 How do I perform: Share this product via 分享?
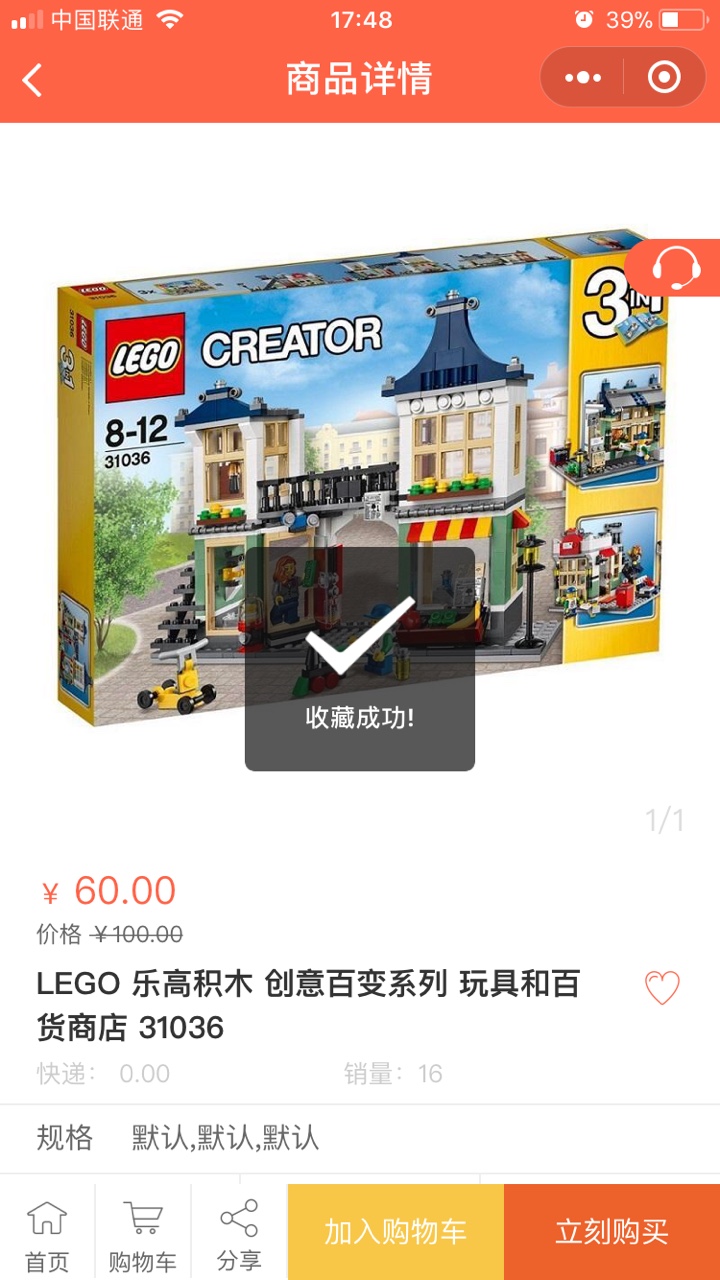239,1234
